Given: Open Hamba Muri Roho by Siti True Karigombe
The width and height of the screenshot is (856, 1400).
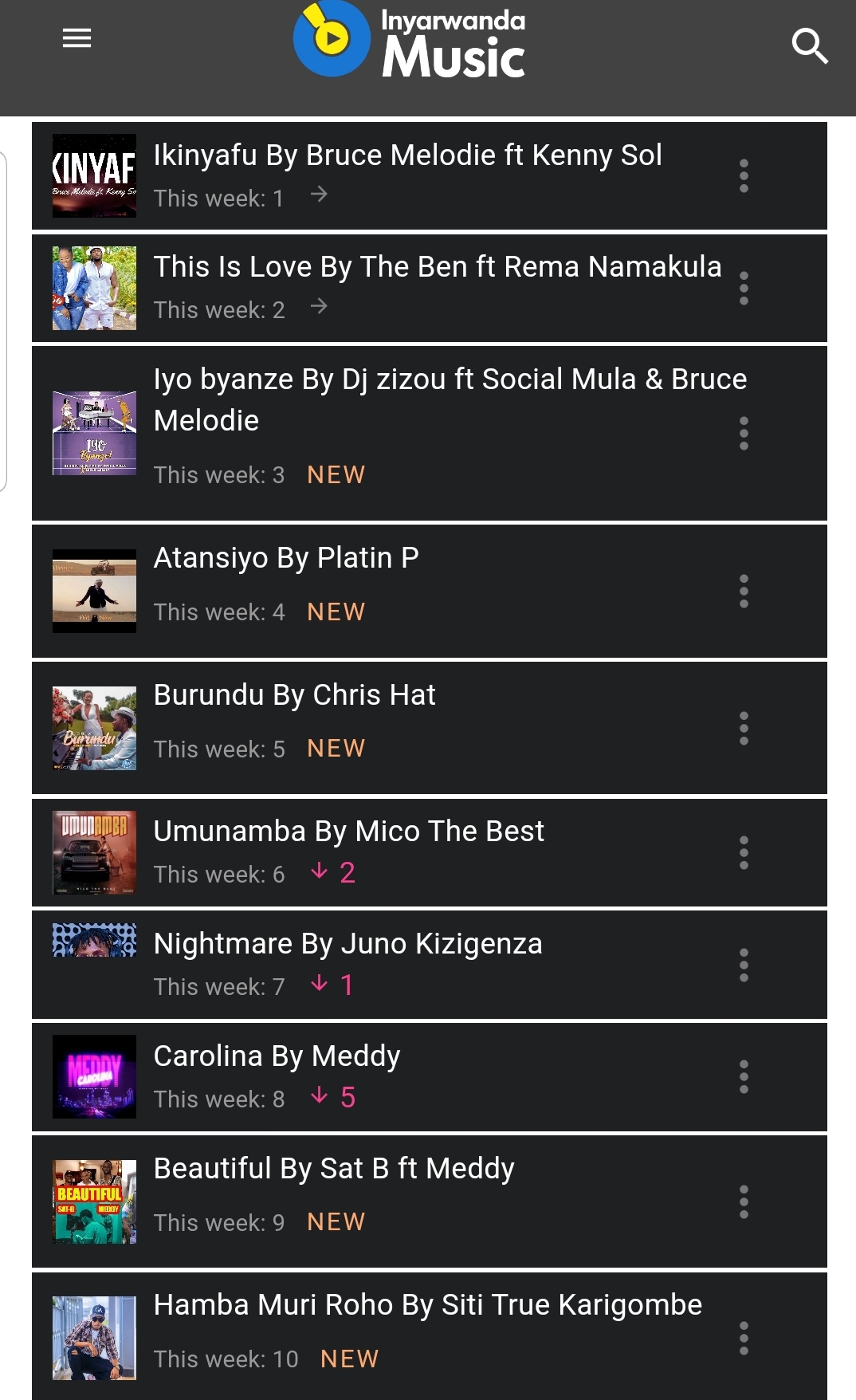Looking at the screenshot, I should point(427,1305).
